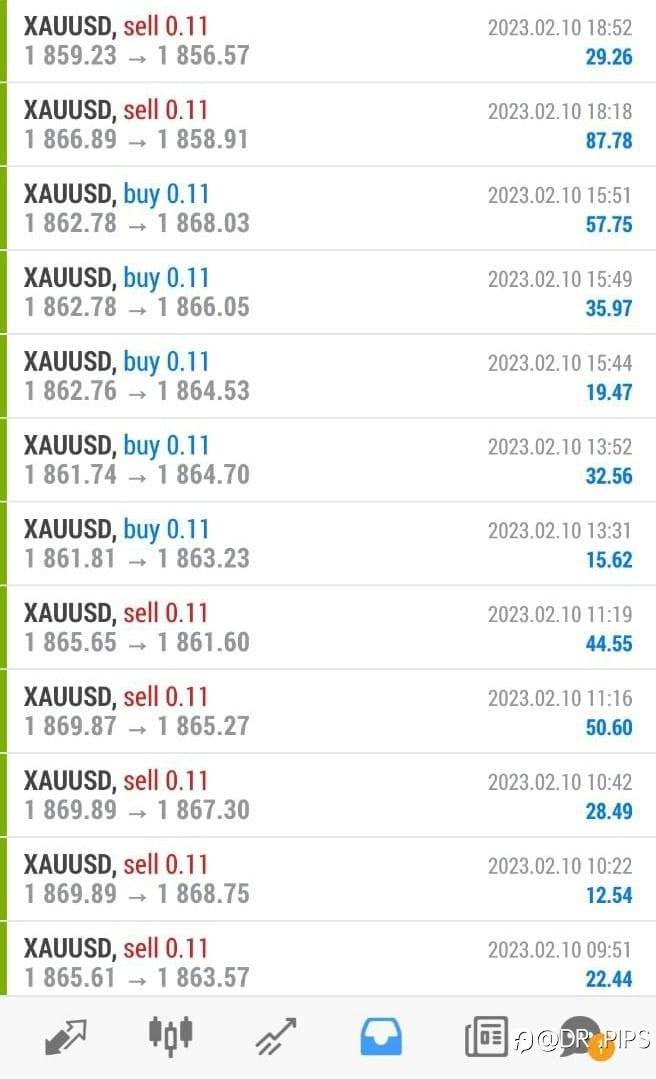Select the History inbox tab

click(380, 1036)
